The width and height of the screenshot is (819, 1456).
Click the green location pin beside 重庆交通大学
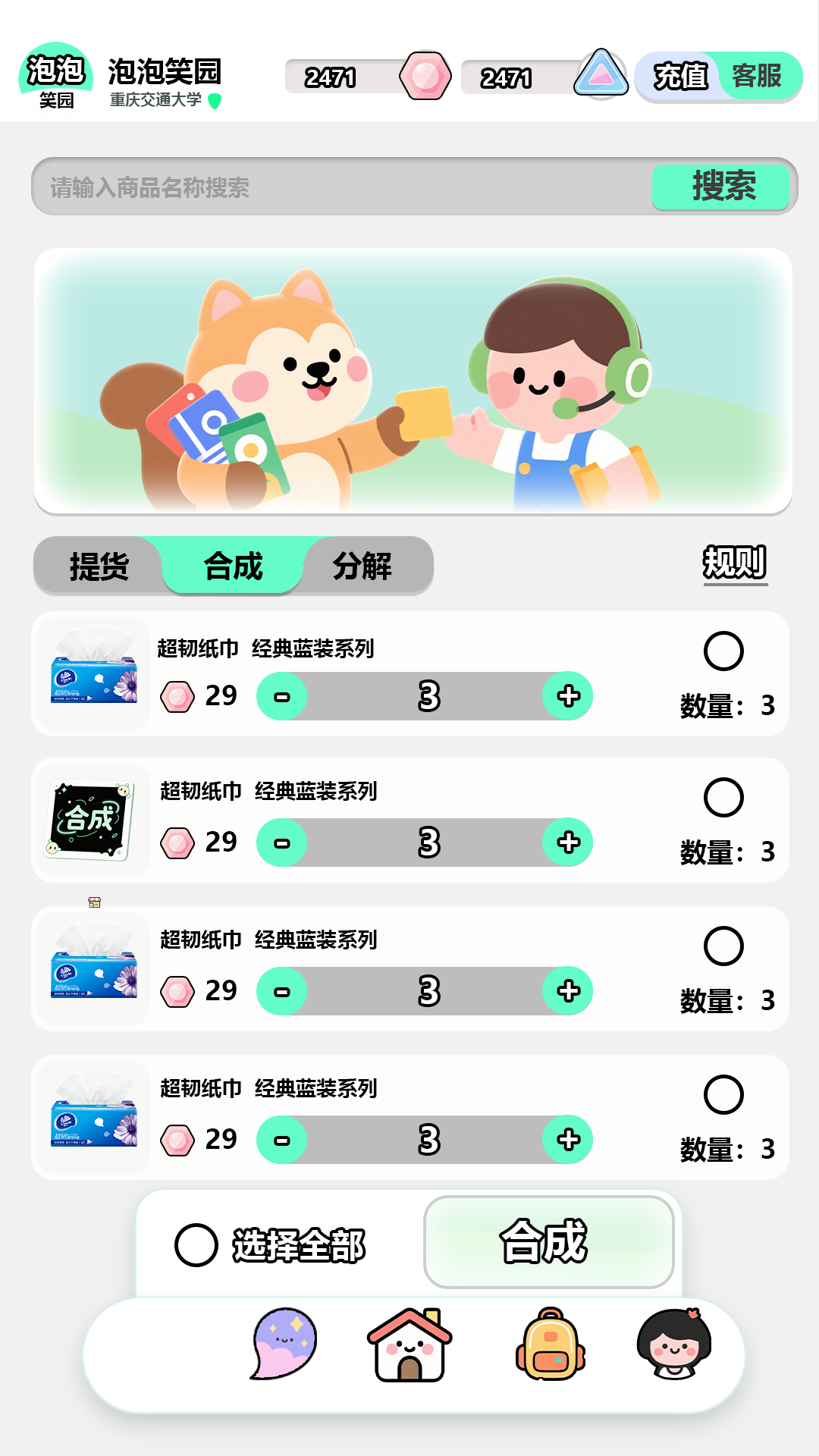[215, 99]
